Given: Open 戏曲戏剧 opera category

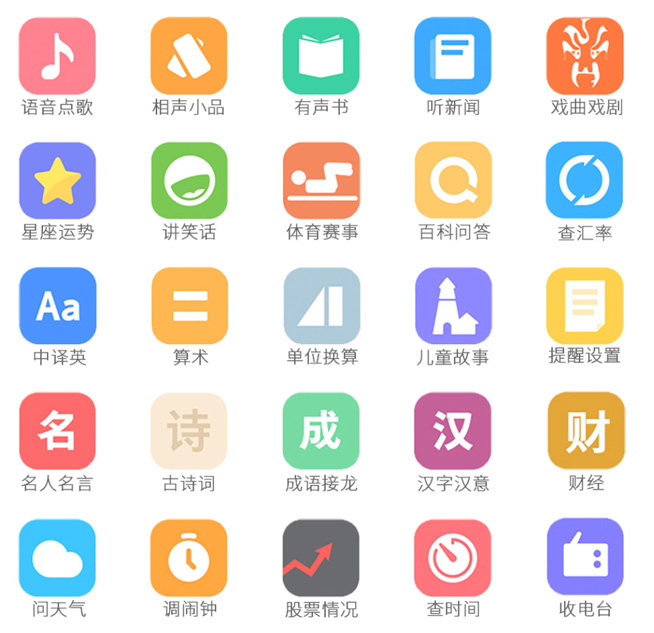Looking at the screenshot, I should pos(585,56).
